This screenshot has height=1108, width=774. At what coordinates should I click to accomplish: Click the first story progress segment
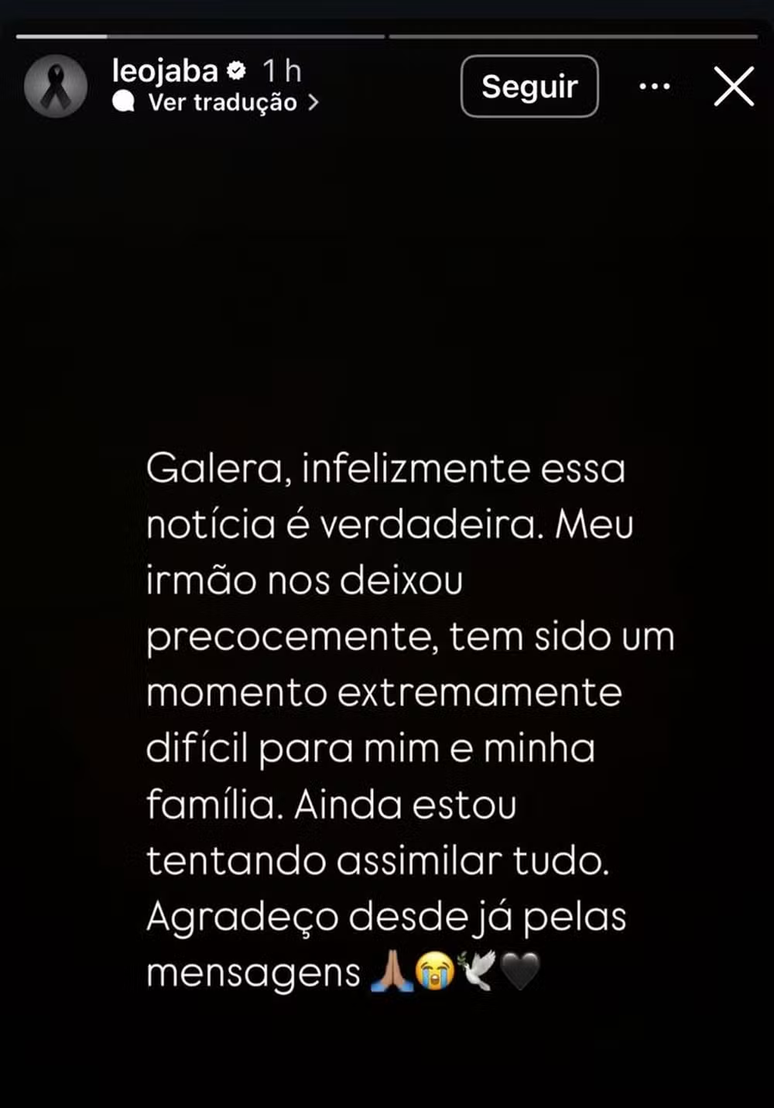[200, 36]
